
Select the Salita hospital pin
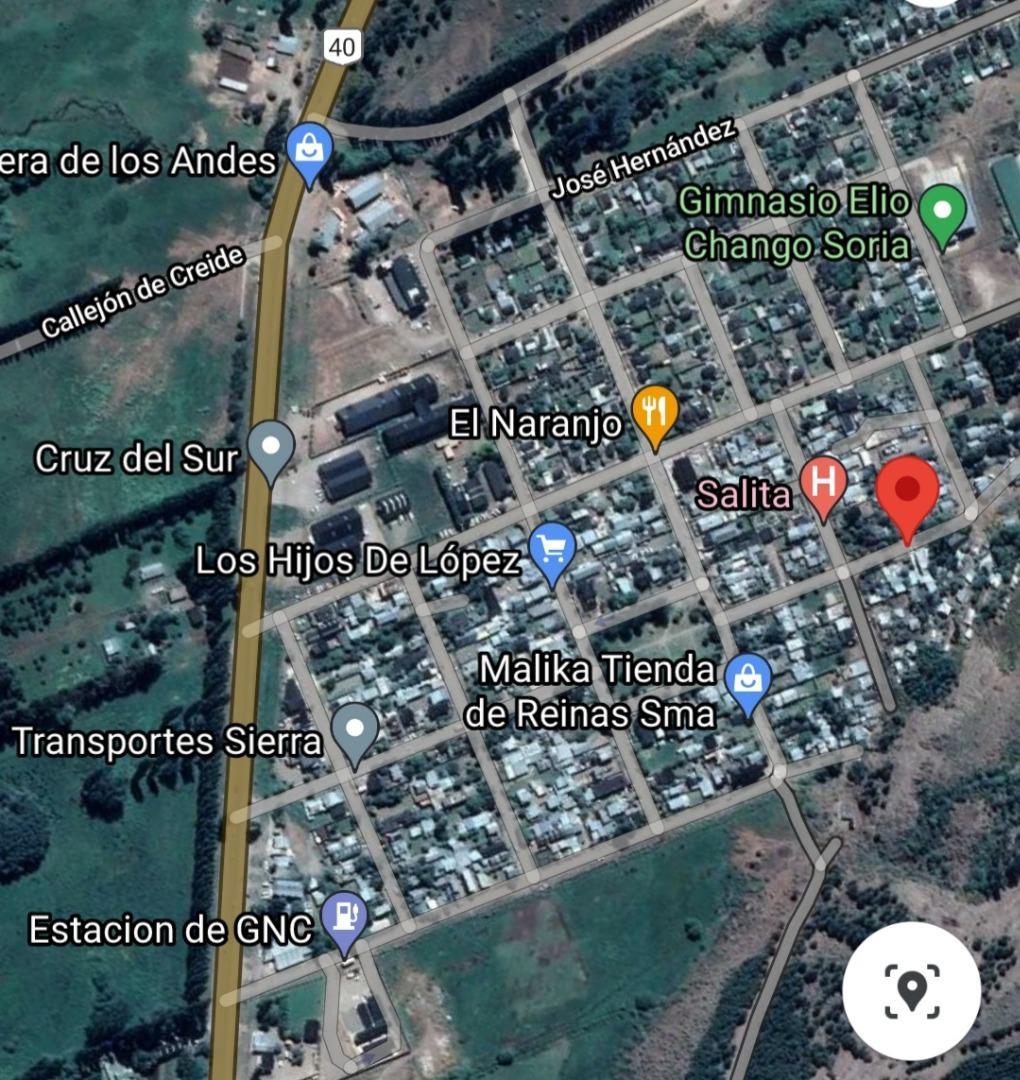(824, 484)
